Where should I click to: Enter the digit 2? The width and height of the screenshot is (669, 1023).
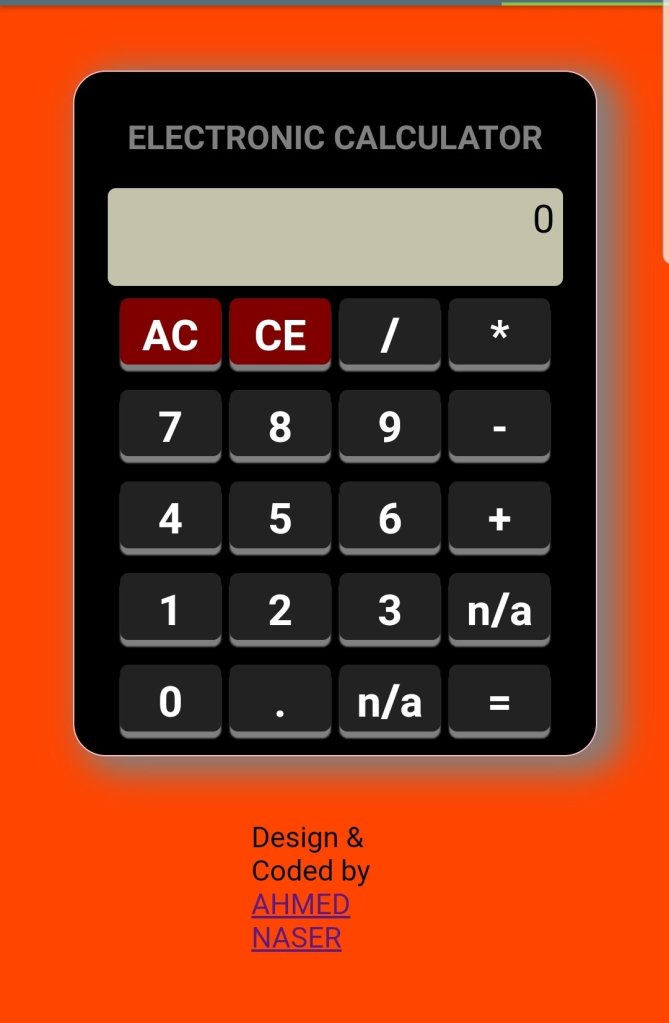[x=280, y=609]
